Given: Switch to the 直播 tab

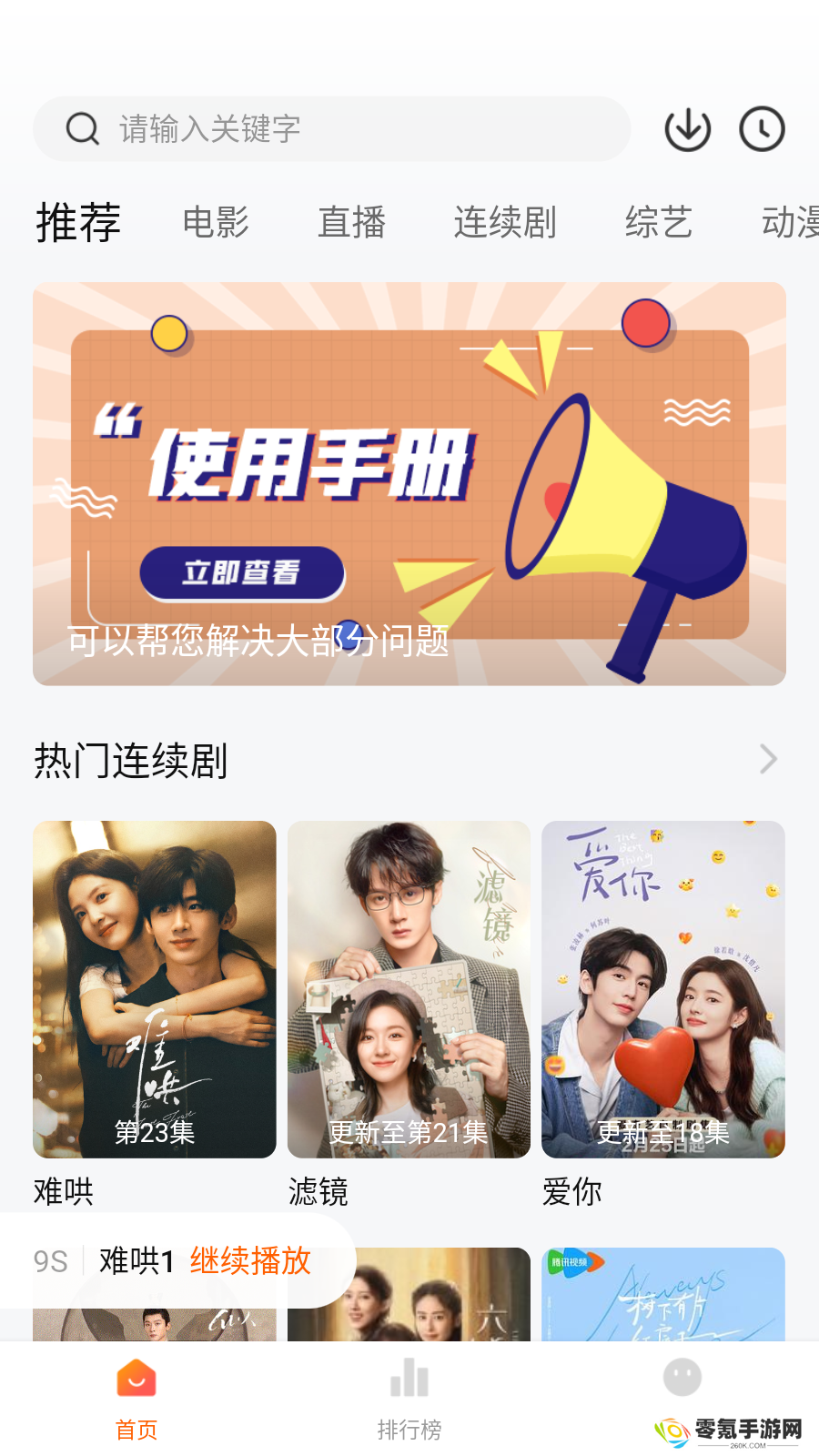Looking at the screenshot, I should tap(352, 223).
